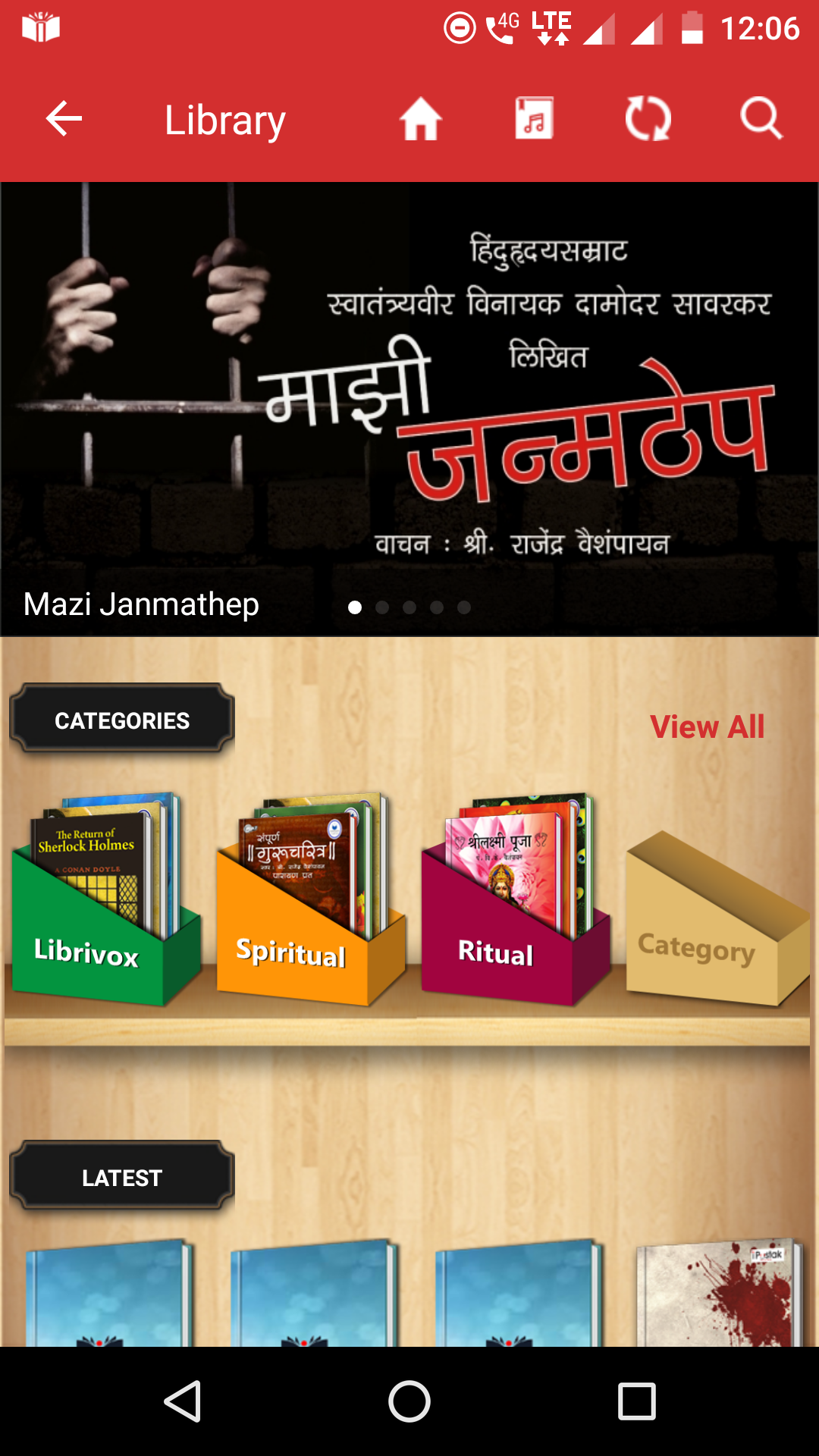Tap the system home button

coord(409,1401)
